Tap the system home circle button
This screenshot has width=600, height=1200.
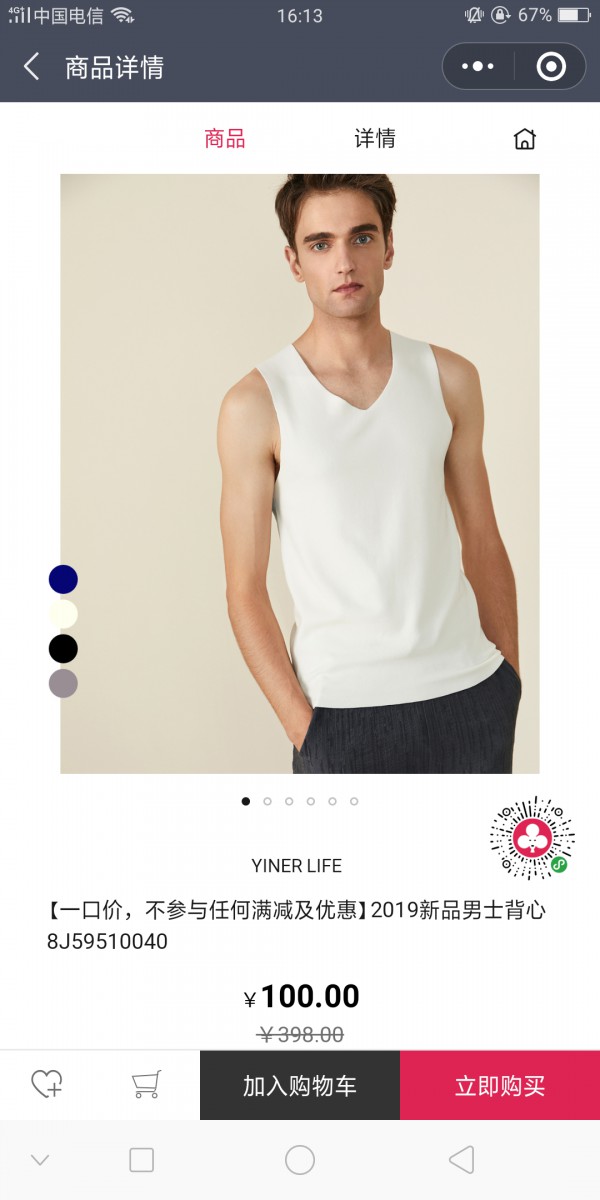point(300,1160)
